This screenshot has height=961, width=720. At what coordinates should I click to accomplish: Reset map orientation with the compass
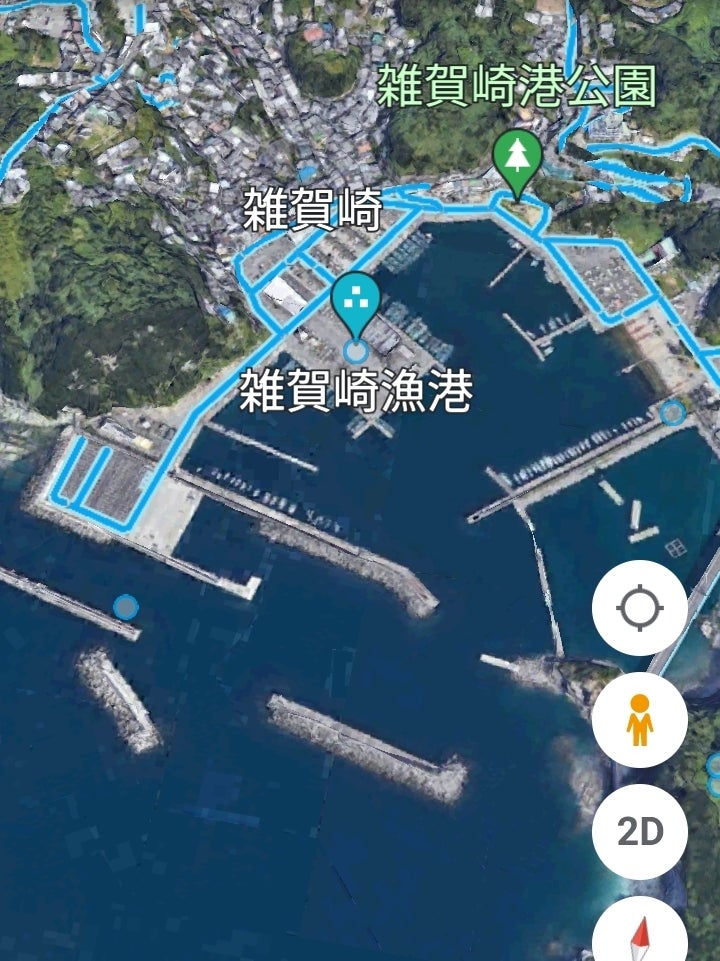(x=640, y=938)
